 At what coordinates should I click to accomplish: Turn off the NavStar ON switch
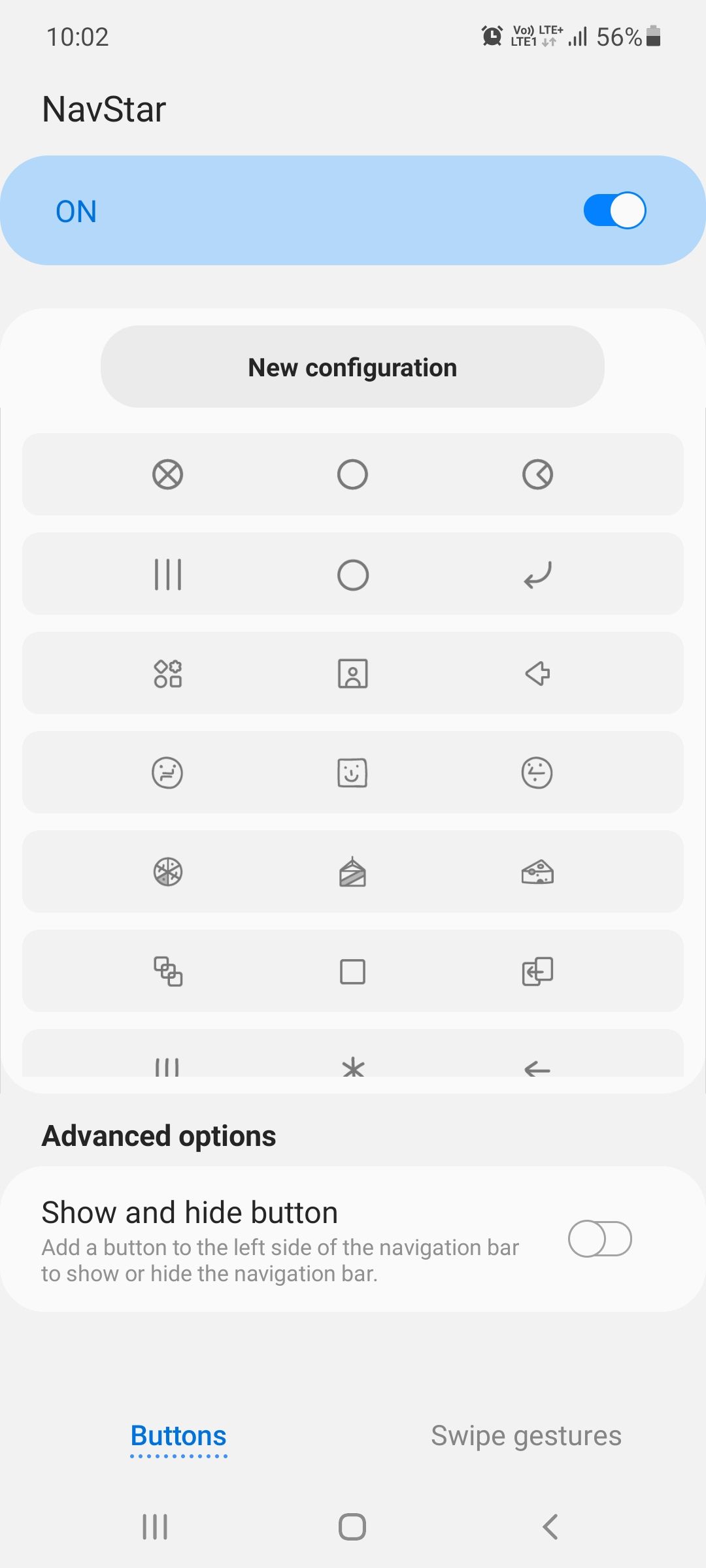coord(617,210)
